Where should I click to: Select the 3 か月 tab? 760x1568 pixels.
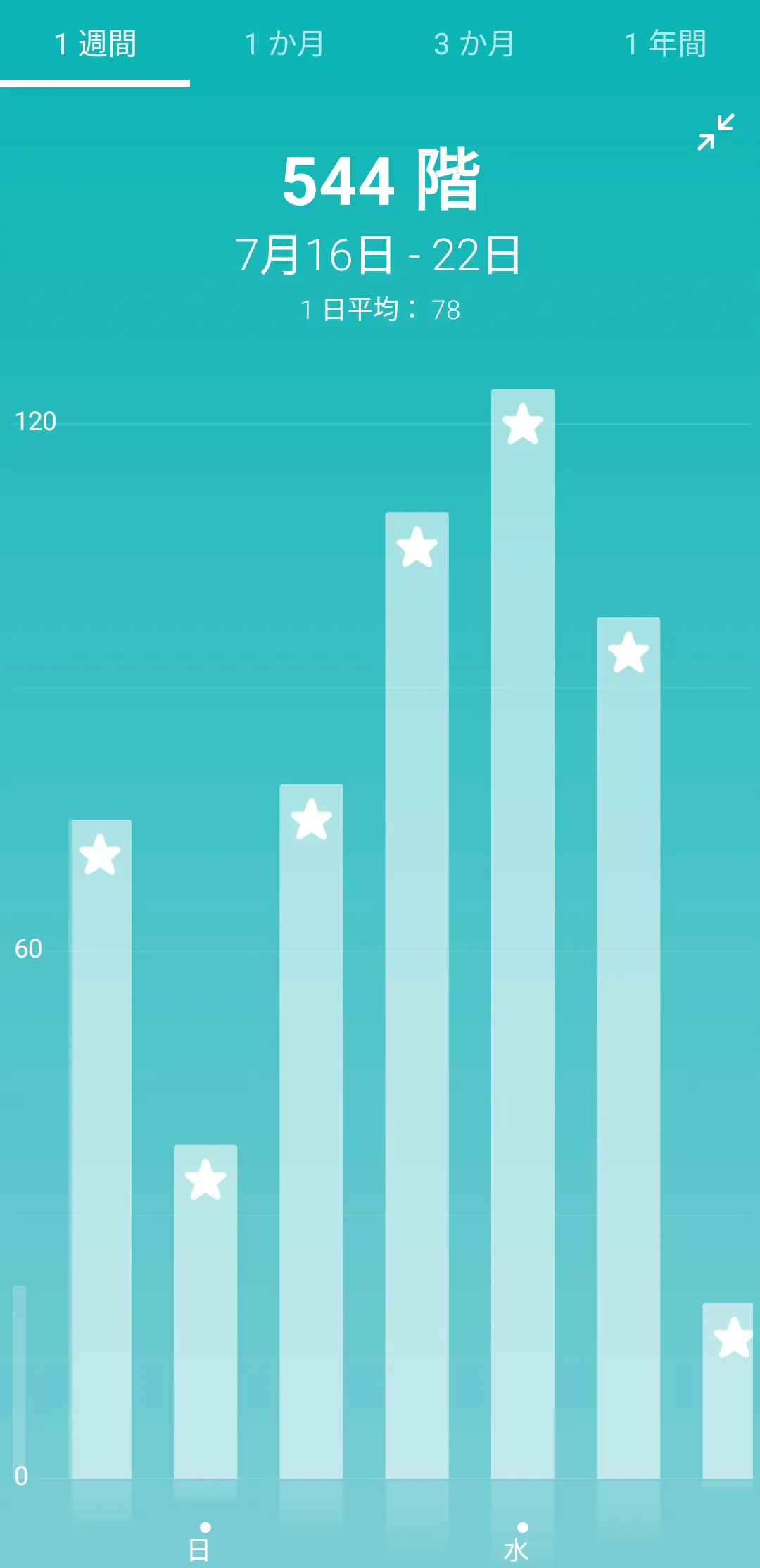474,44
